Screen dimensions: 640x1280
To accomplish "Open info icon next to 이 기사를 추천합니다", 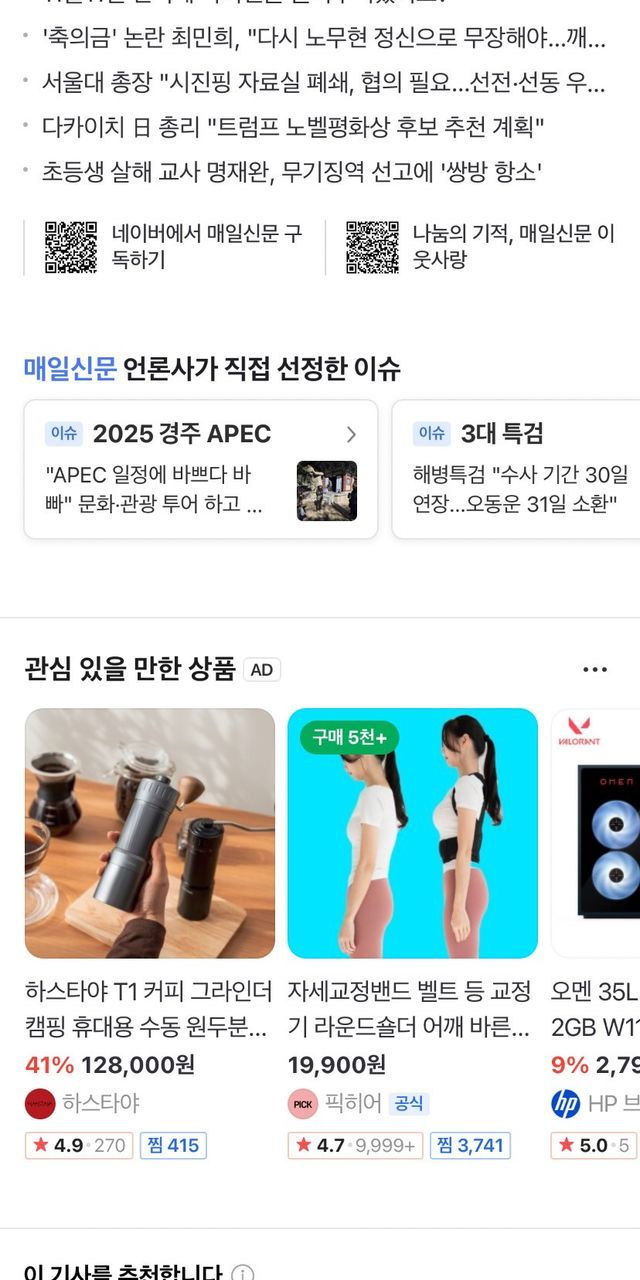I will click(x=243, y=1273).
